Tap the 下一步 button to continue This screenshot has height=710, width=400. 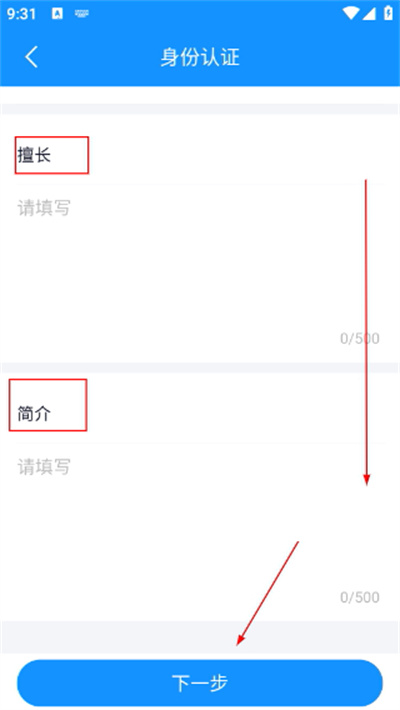200,683
